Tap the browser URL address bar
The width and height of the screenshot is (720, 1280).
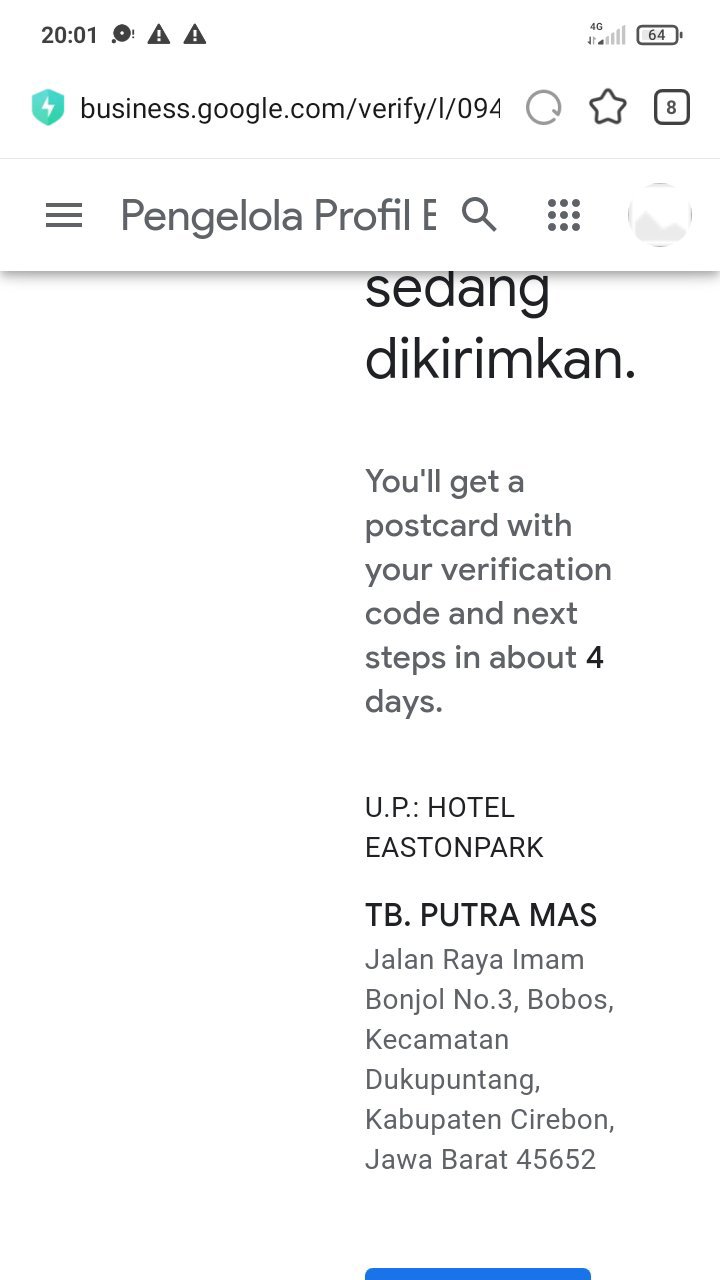click(x=288, y=108)
